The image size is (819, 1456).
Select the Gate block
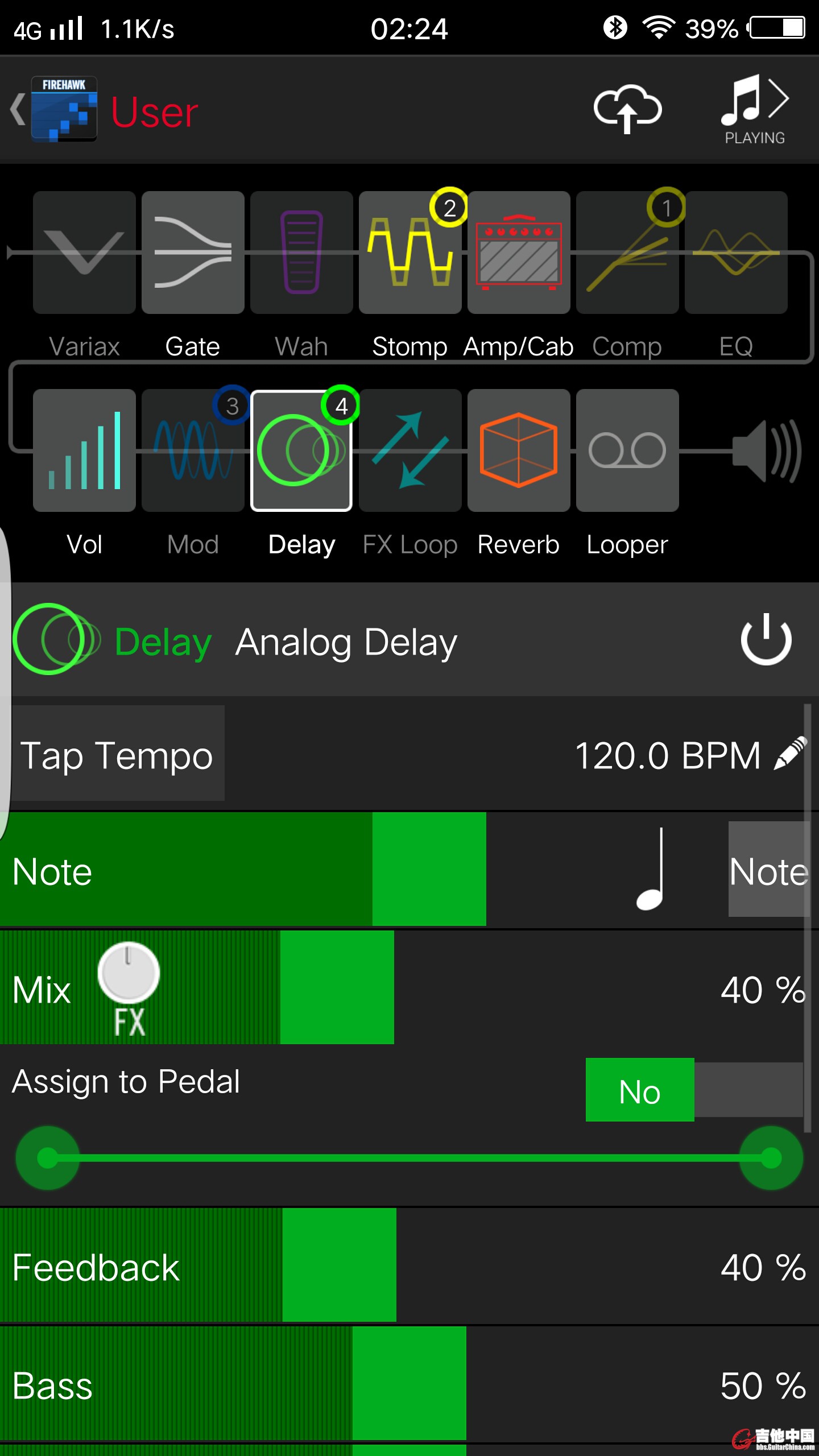pos(193,253)
